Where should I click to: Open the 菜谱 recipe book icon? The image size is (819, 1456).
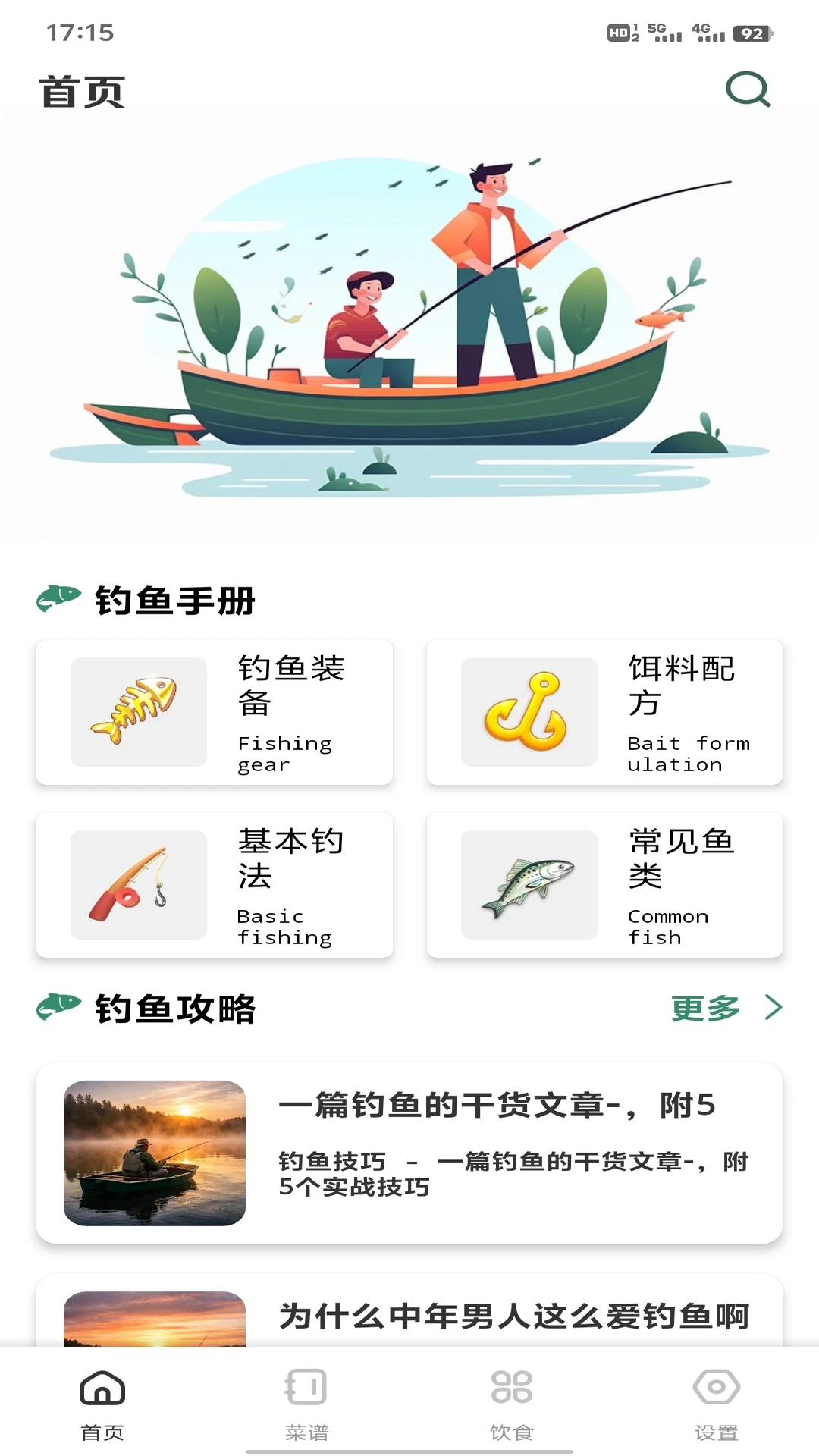tap(306, 1407)
